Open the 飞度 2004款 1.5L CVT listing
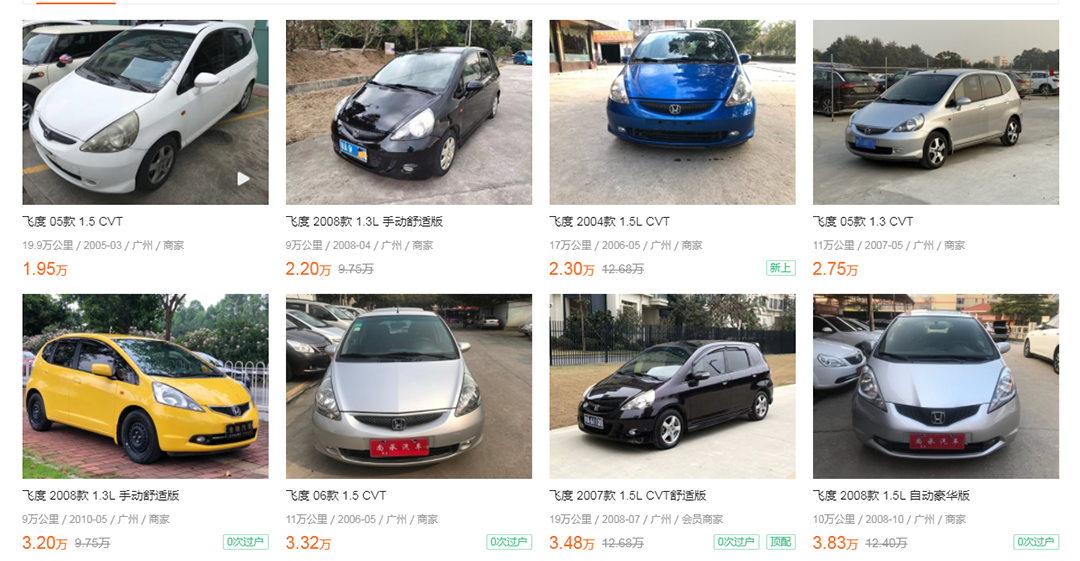1080x561 pixels. [x=672, y=112]
